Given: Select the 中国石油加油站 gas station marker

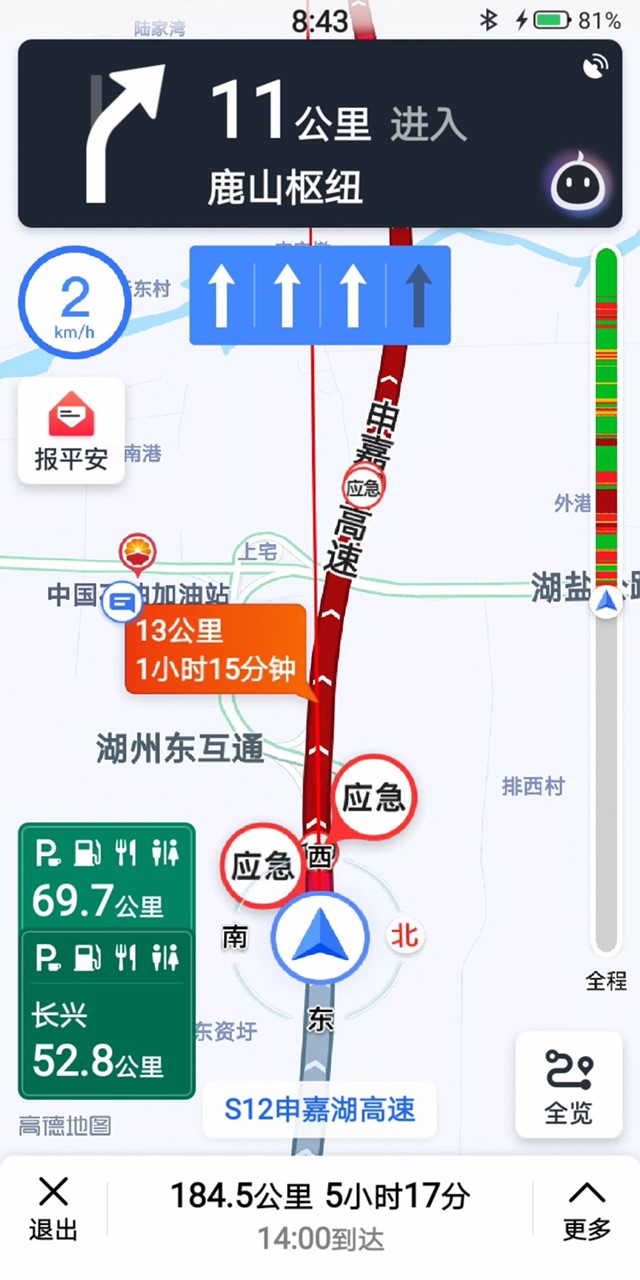Looking at the screenshot, I should click(137, 551).
